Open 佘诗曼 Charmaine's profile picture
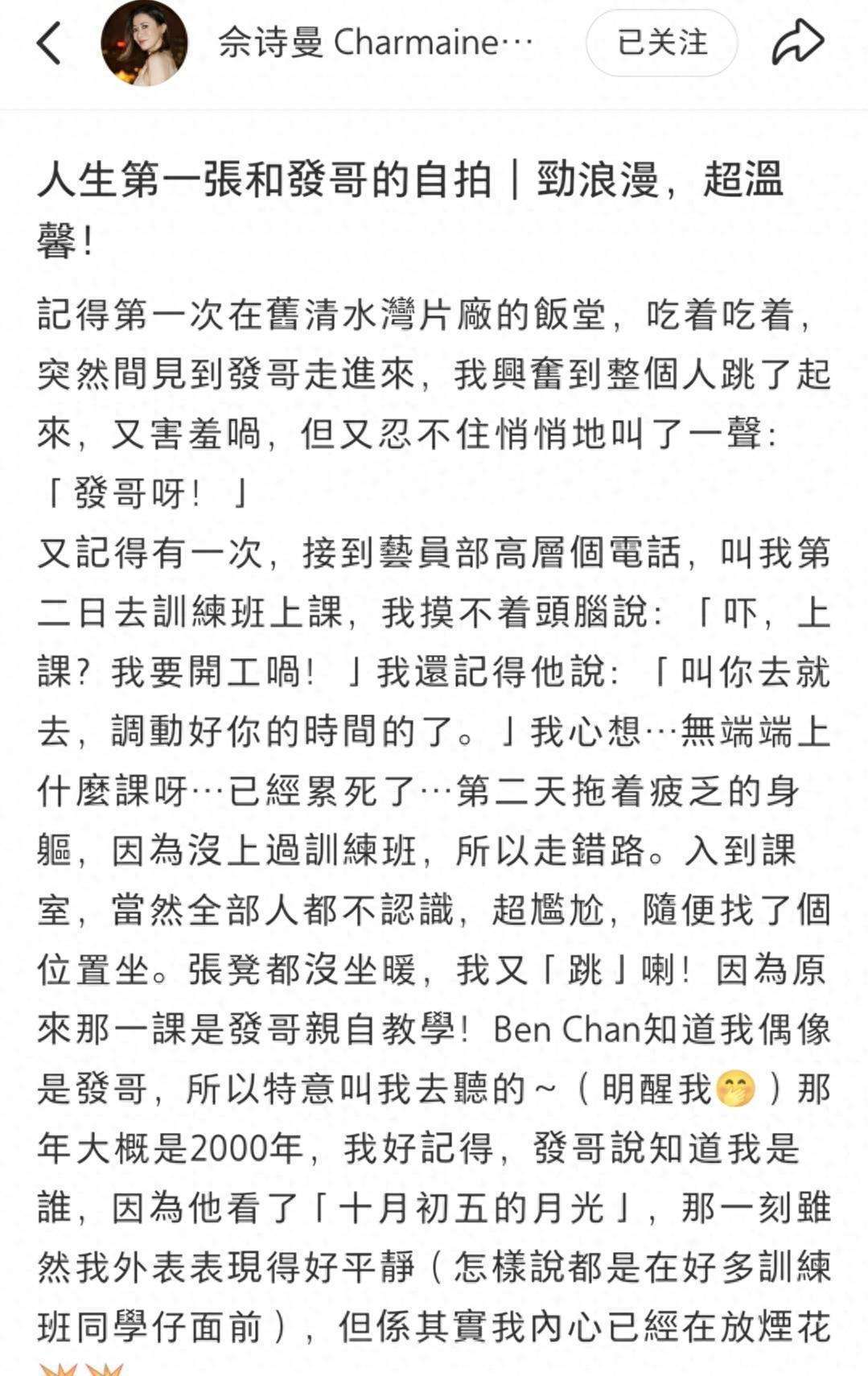This screenshot has height=1376, width=868. point(144,43)
